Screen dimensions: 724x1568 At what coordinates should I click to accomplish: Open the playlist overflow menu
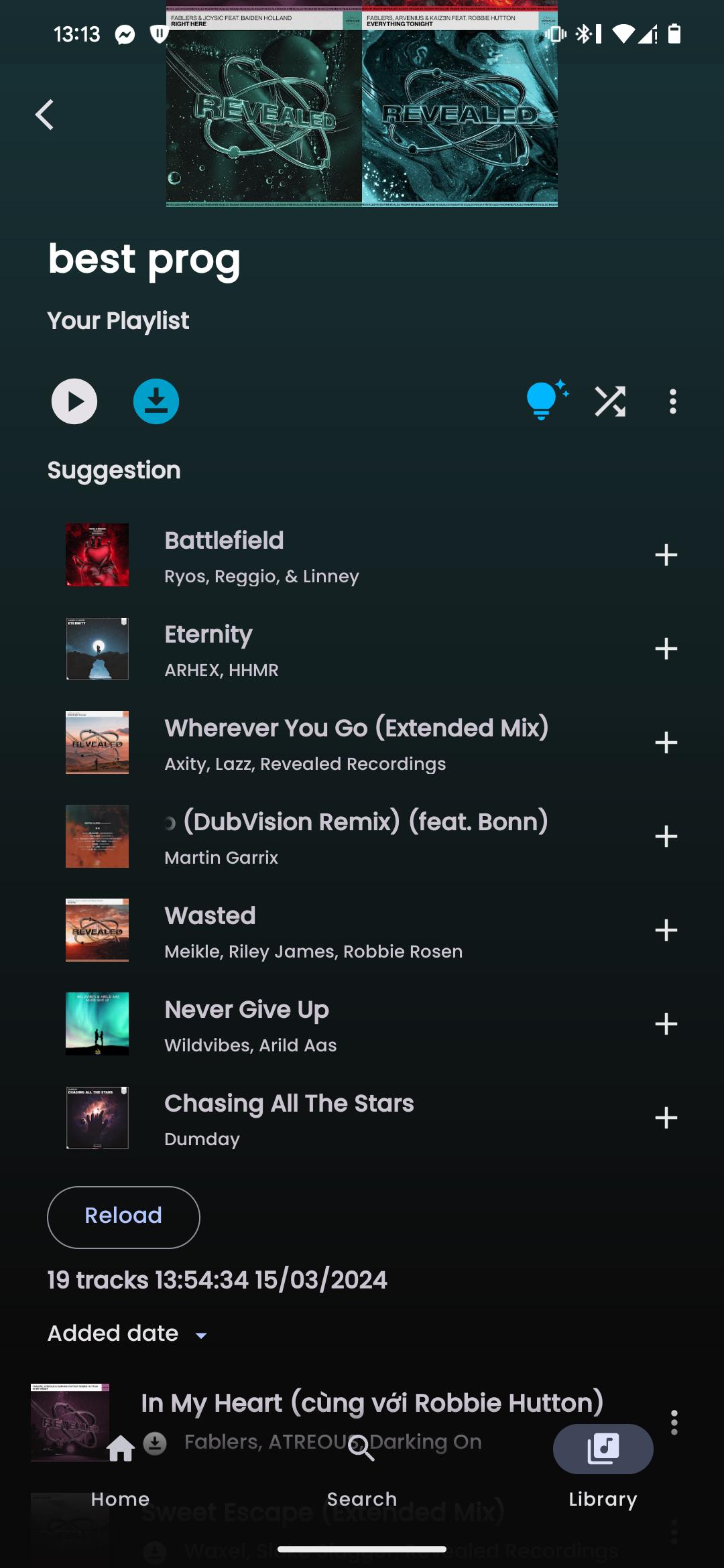pyautogui.click(x=672, y=401)
